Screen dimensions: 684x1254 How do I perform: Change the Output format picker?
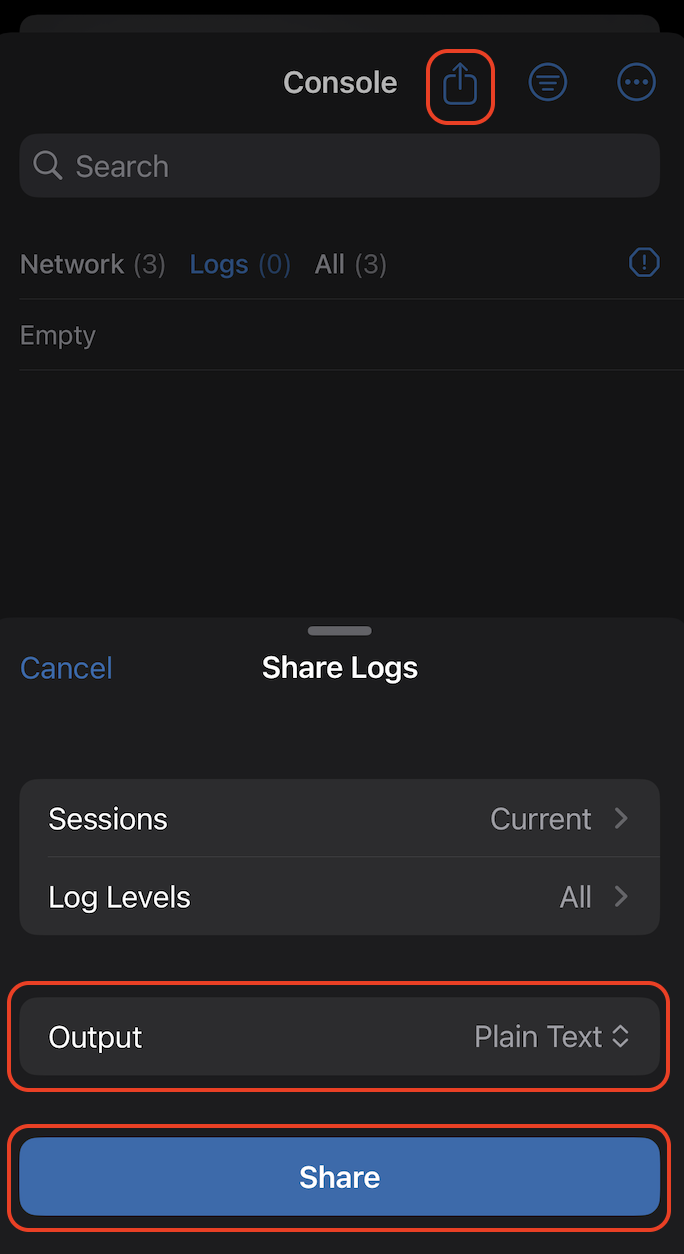coord(551,1037)
